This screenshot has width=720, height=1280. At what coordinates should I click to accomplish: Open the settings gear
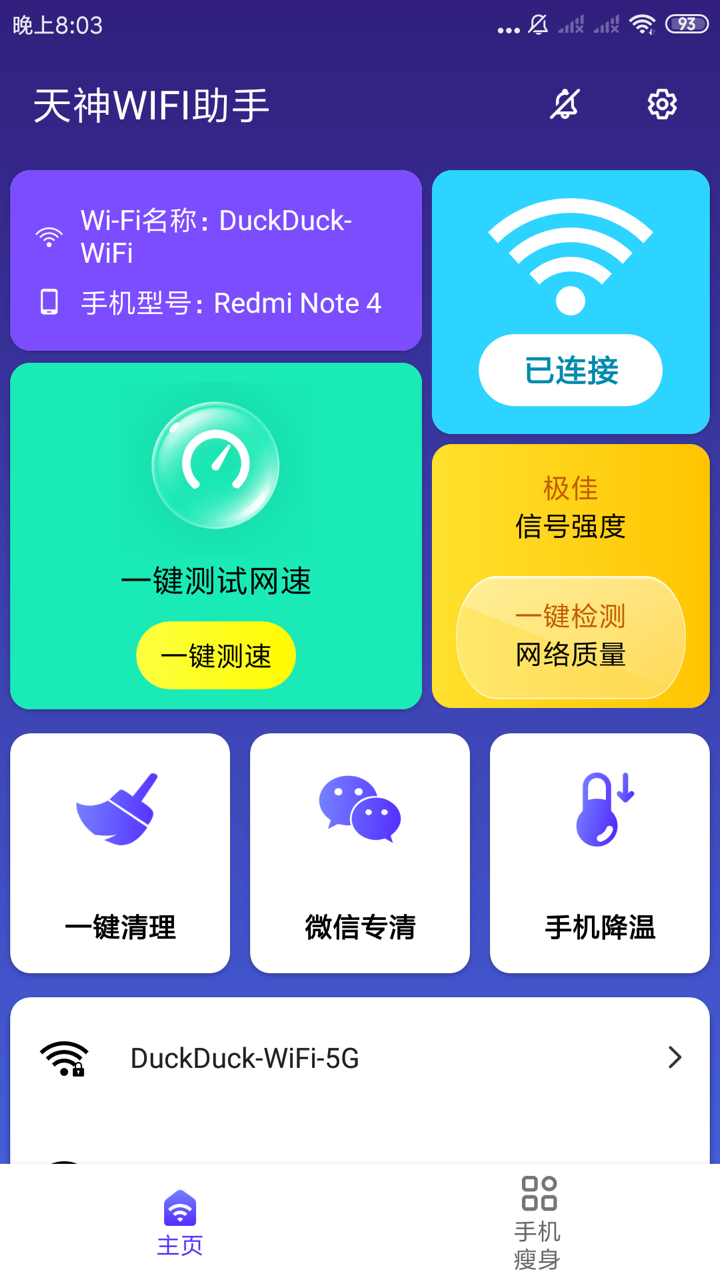coord(662,104)
